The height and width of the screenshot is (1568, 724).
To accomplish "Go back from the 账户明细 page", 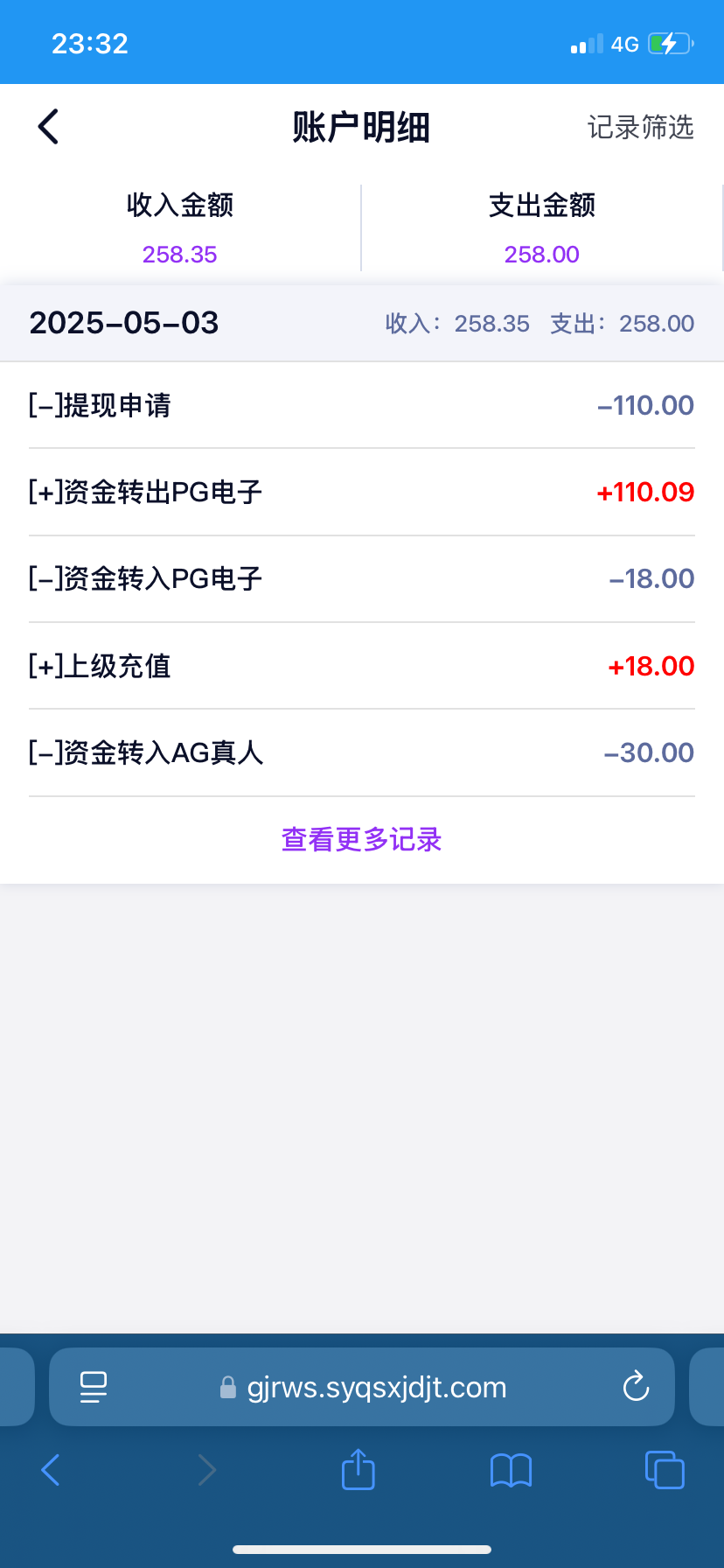I will (x=49, y=127).
